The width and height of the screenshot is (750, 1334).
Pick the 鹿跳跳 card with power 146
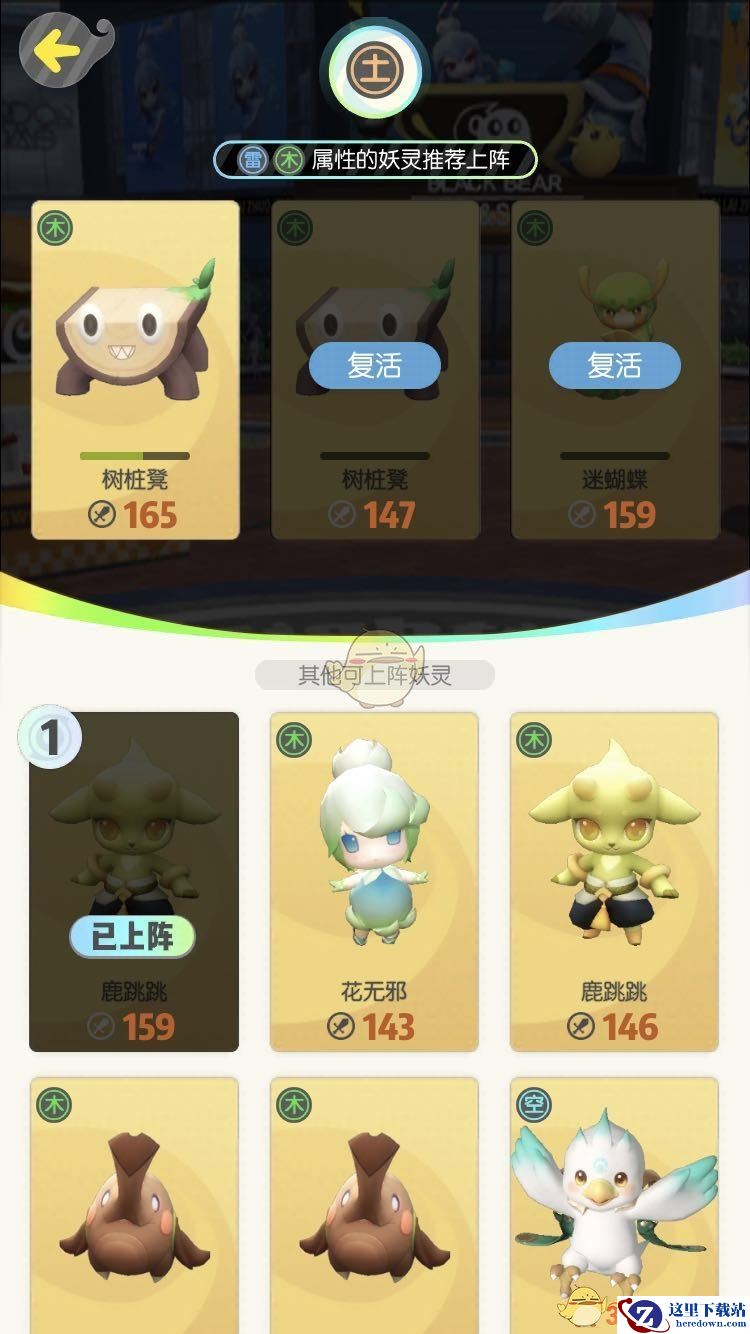click(614, 880)
